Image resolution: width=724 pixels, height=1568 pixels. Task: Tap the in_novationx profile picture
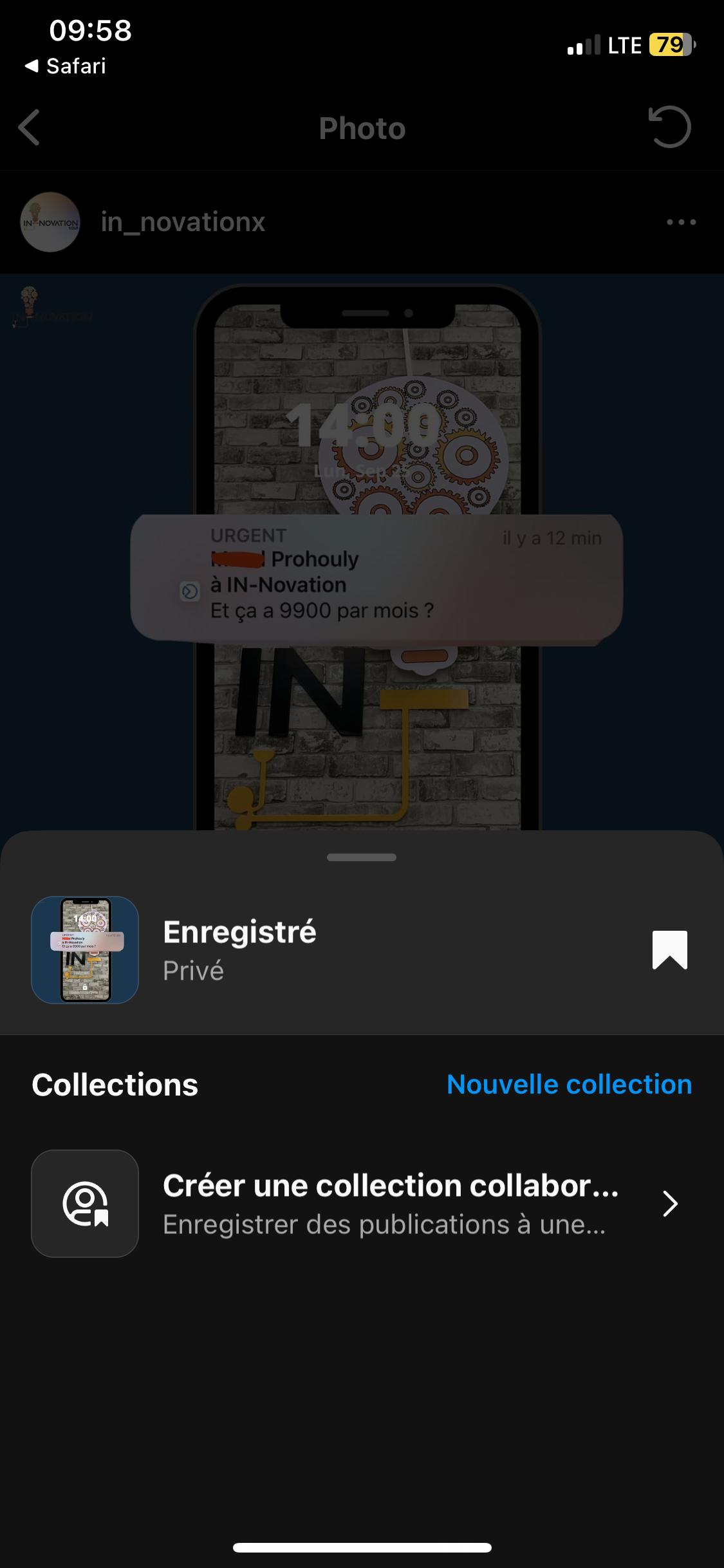tap(50, 222)
